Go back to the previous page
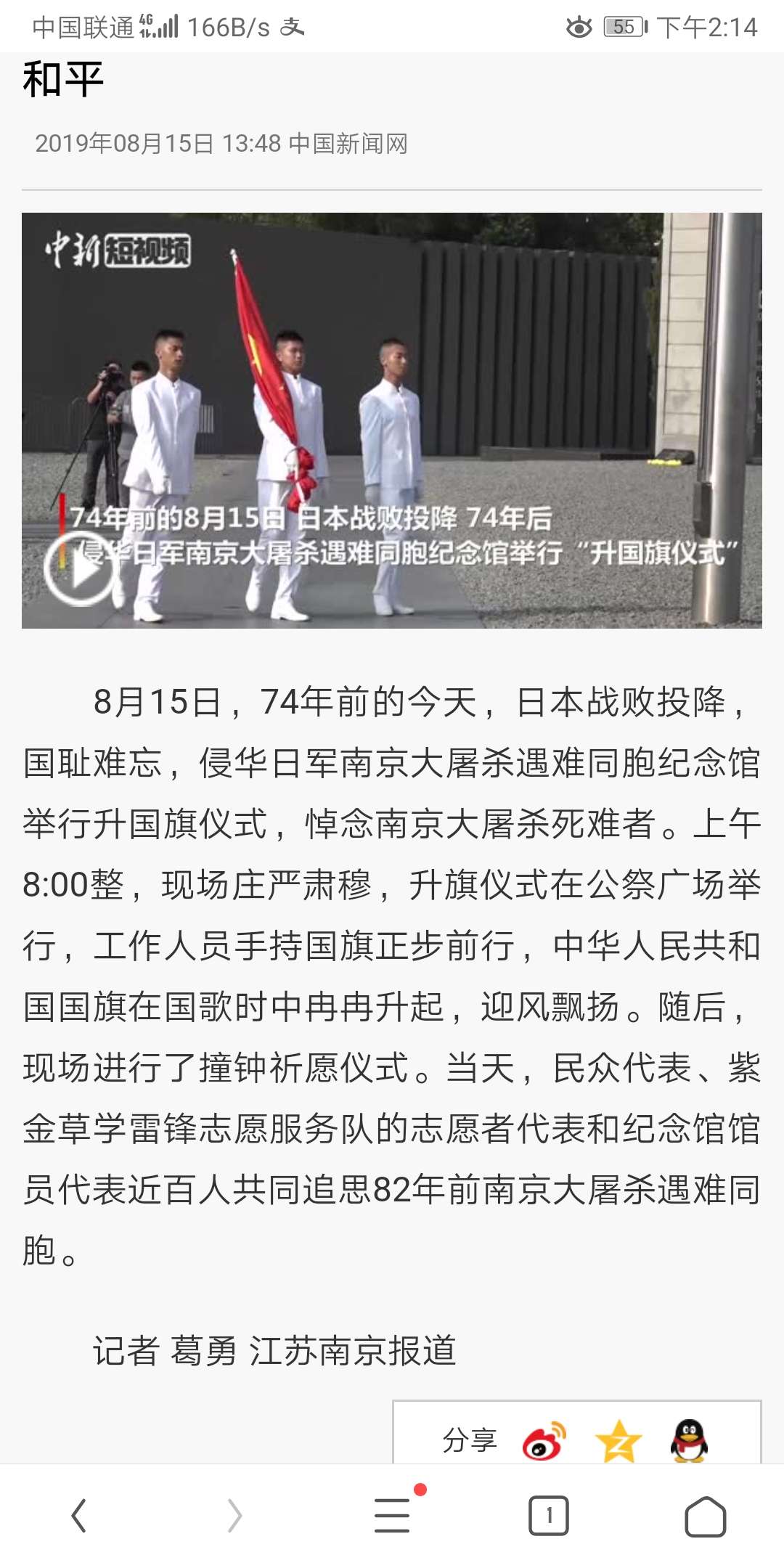 [78, 1516]
